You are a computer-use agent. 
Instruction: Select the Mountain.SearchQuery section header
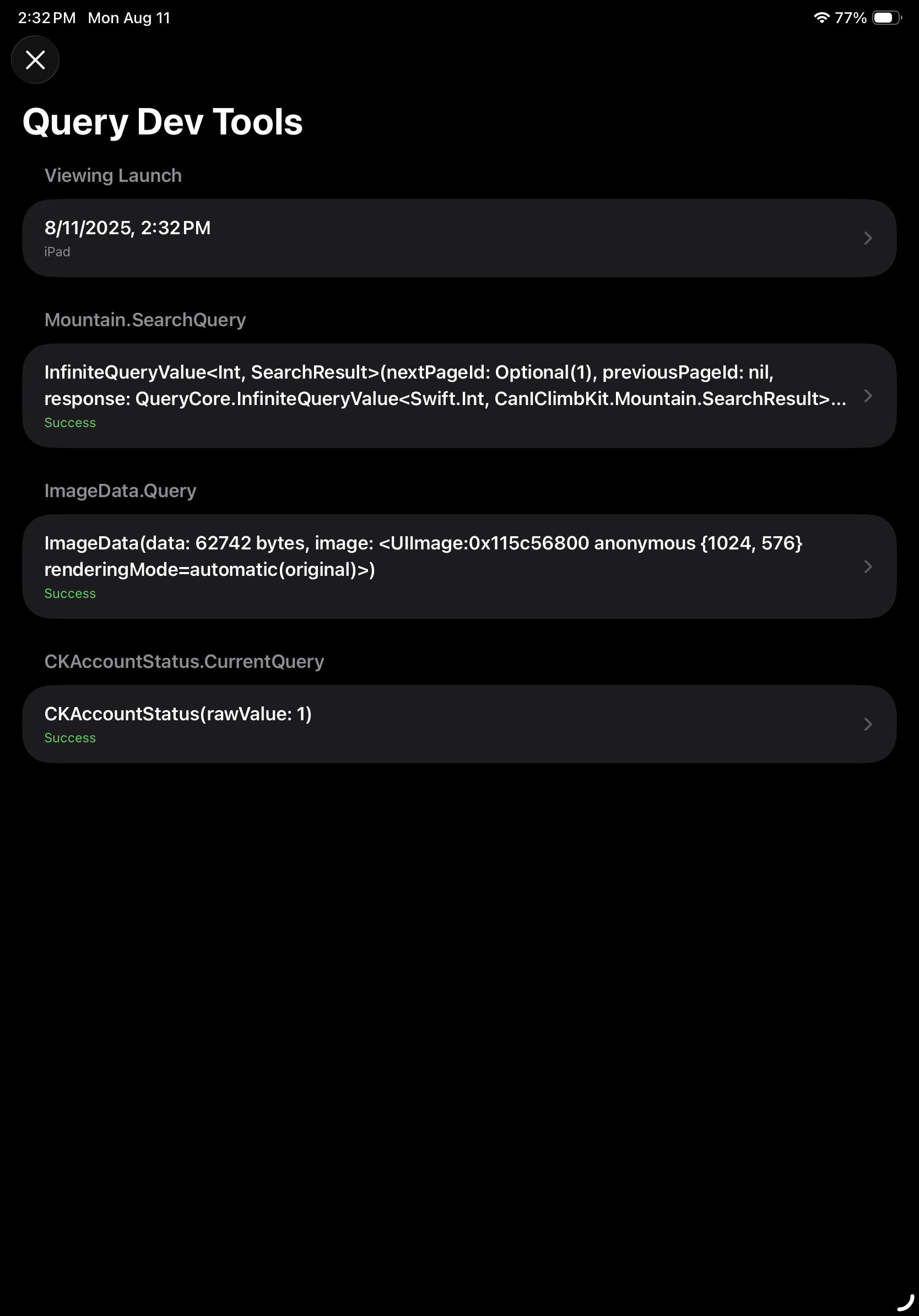click(x=145, y=319)
